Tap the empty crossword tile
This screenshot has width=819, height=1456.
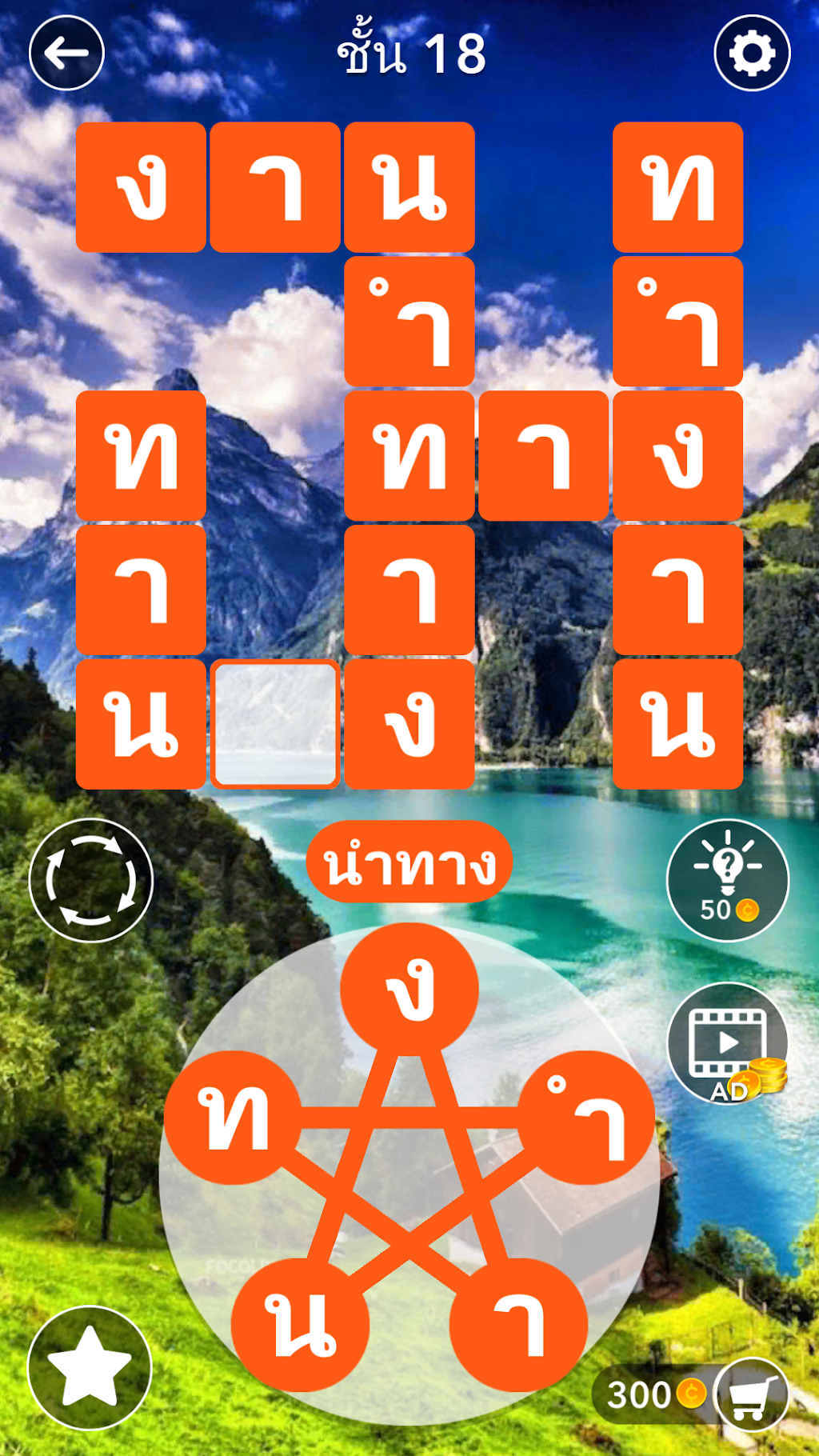pyautogui.click(x=275, y=724)
